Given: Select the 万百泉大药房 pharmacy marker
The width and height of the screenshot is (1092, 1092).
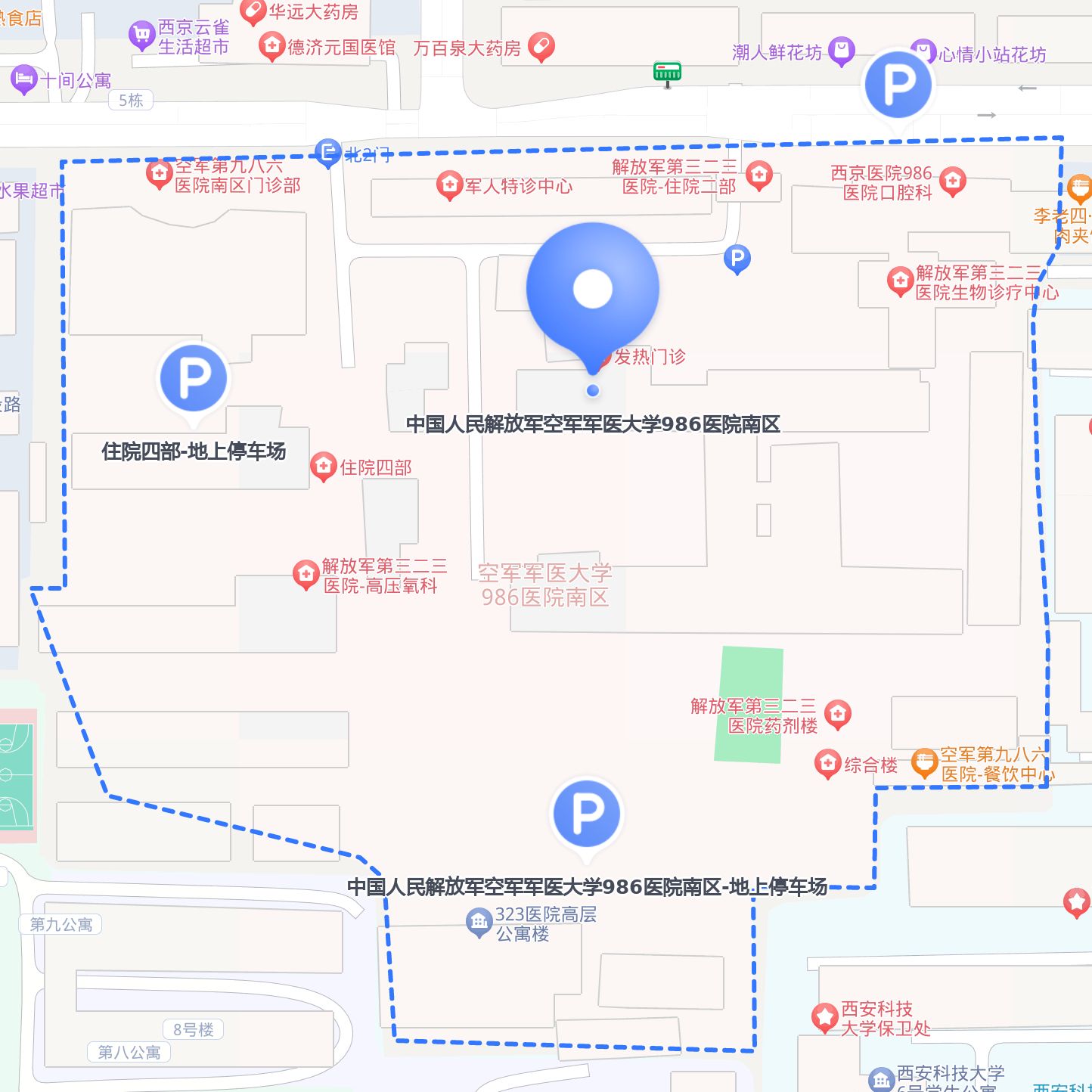Looking at the screenshot, I should tap(541, 47).
